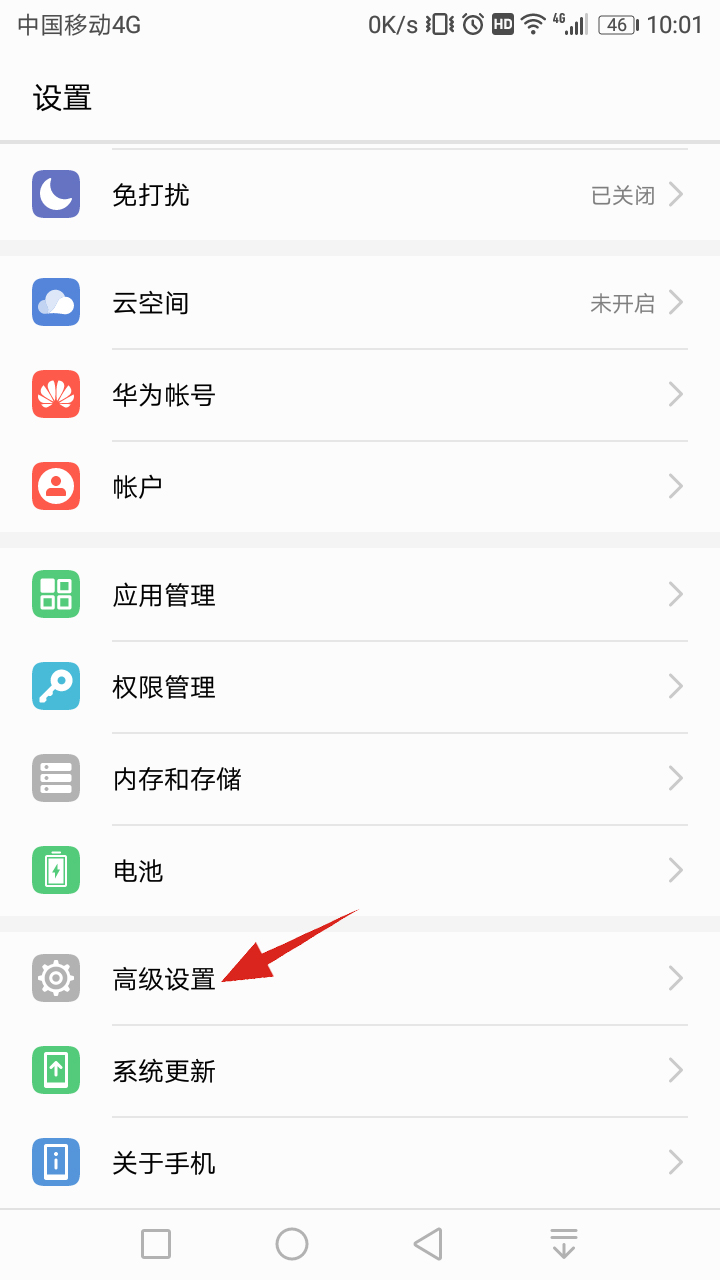Click the gray gear icon for 高级设置

(x=55, y=978)
